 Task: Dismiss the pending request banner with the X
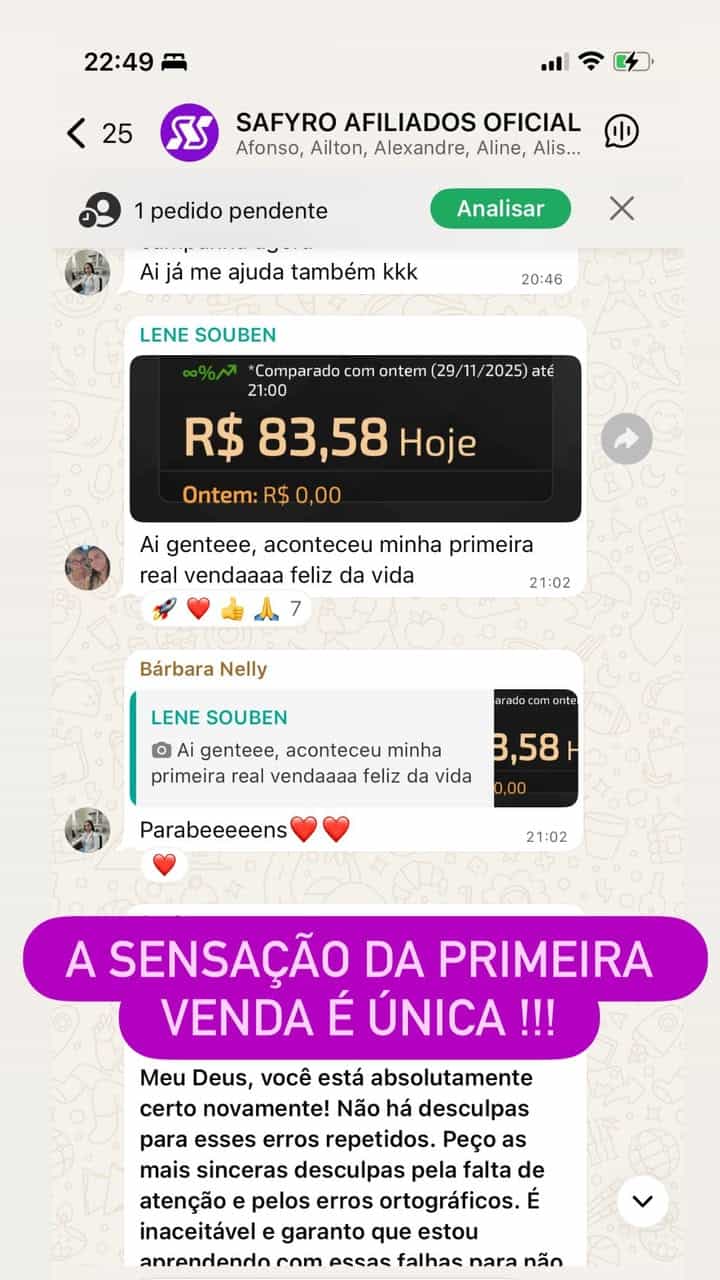point(621,208)
